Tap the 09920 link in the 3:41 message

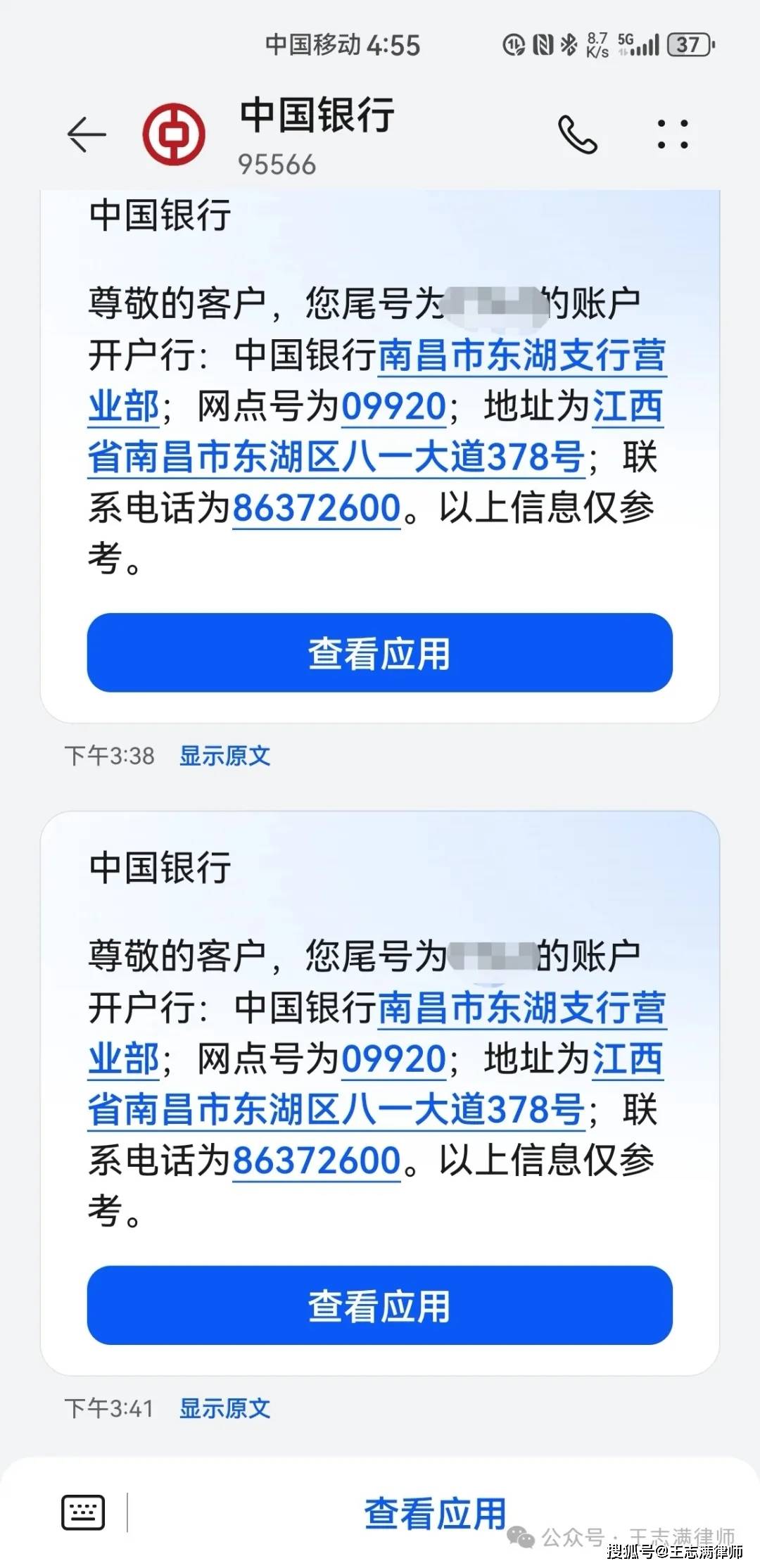click(393, 1058)
